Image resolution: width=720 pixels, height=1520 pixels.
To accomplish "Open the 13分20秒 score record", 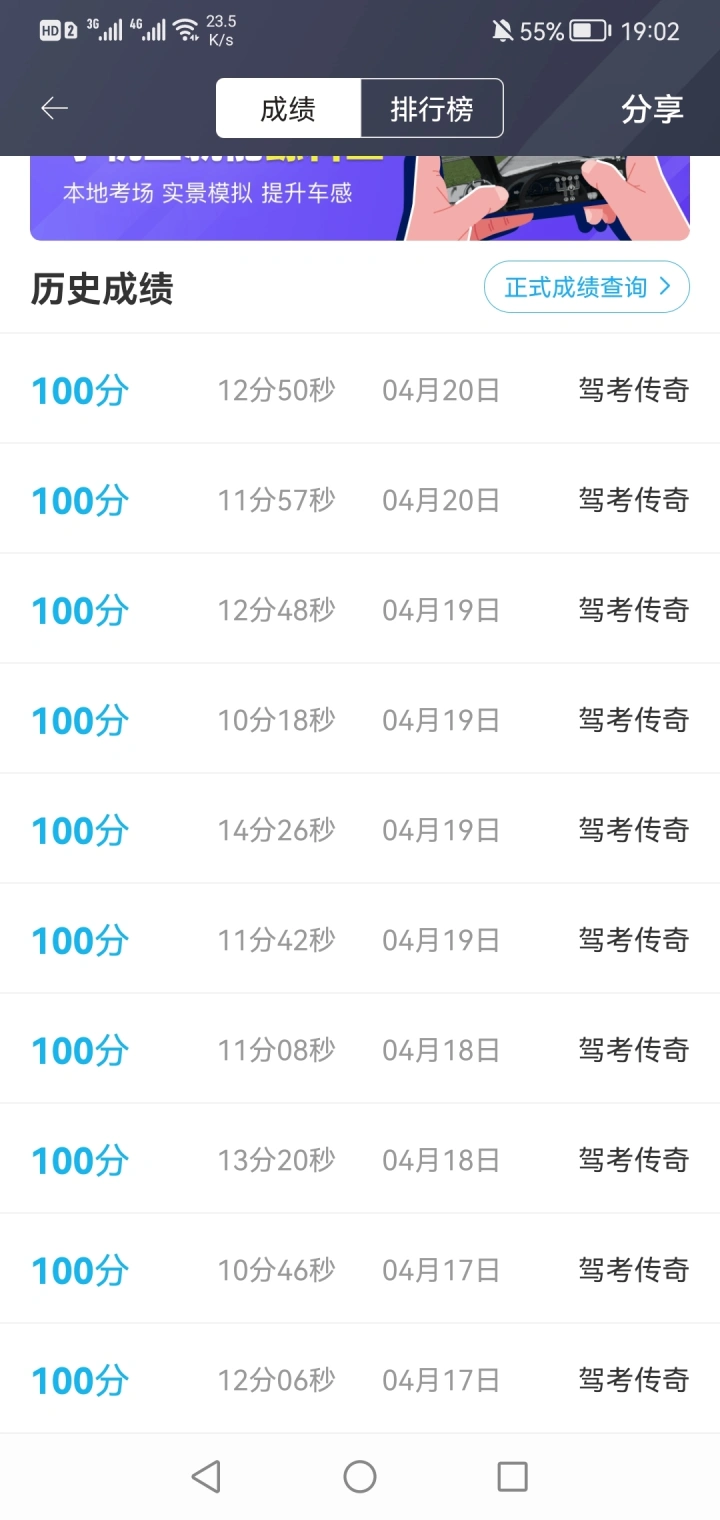I will pos(360,1159).
